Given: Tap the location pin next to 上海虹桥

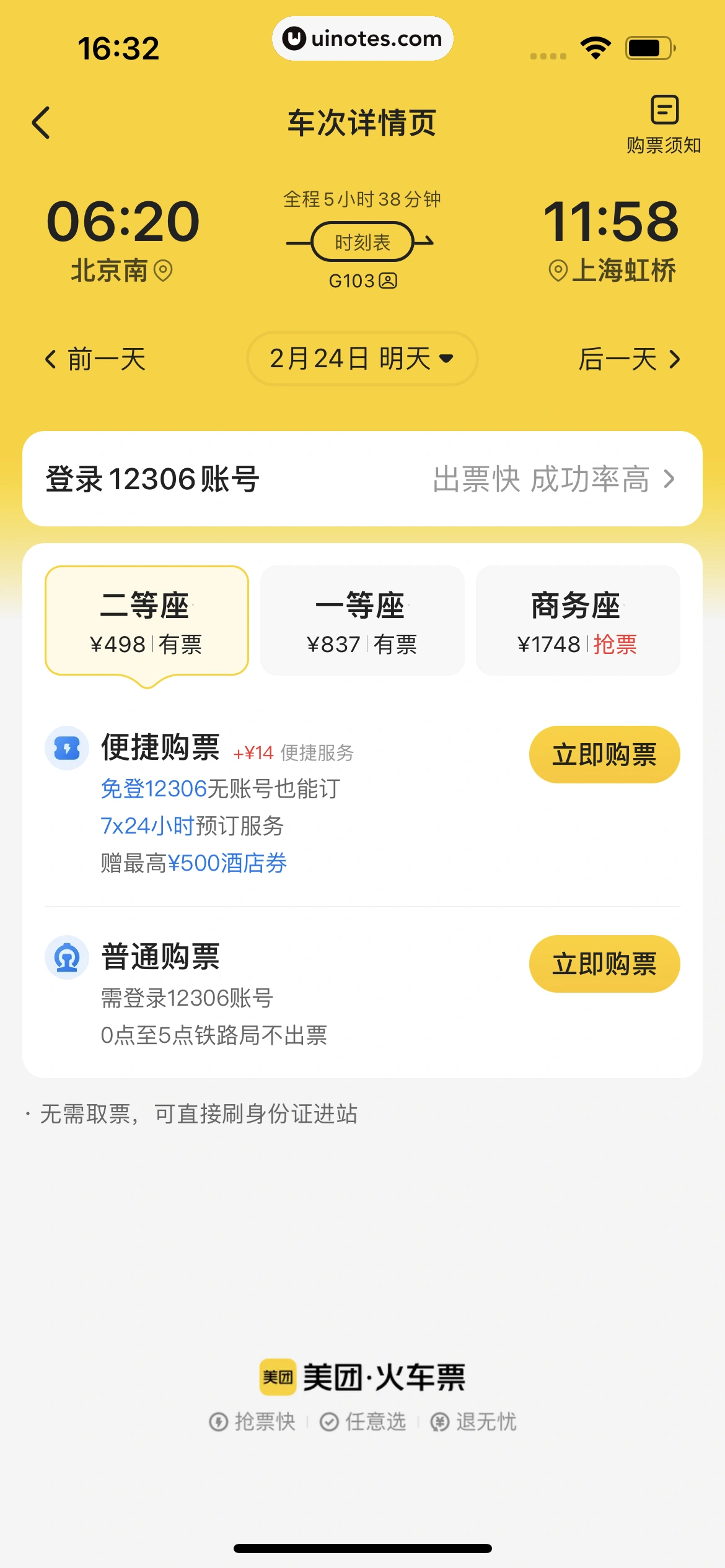Looking at the screenshot, I should [559, 269].
